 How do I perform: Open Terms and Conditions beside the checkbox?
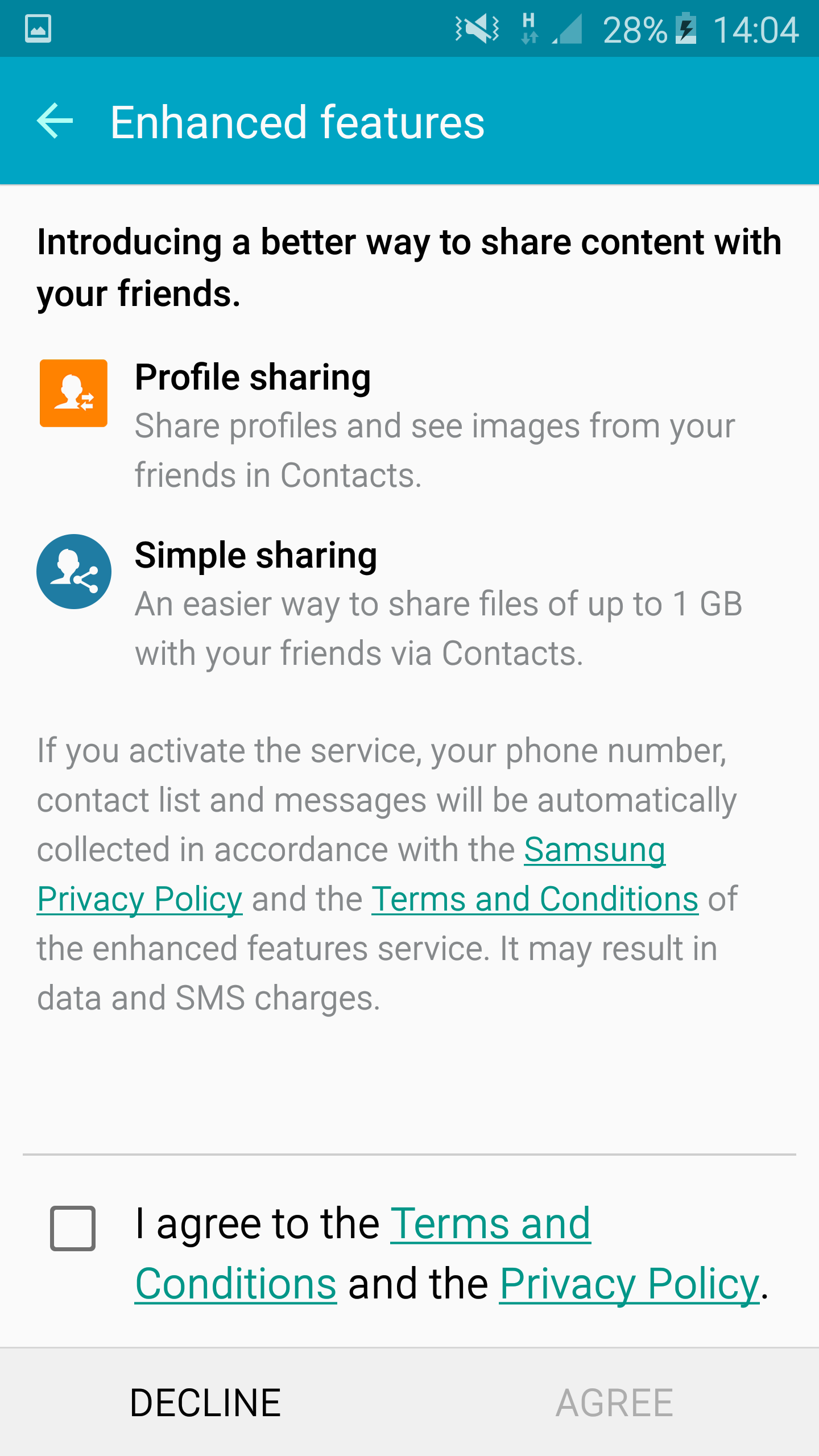490,1224
